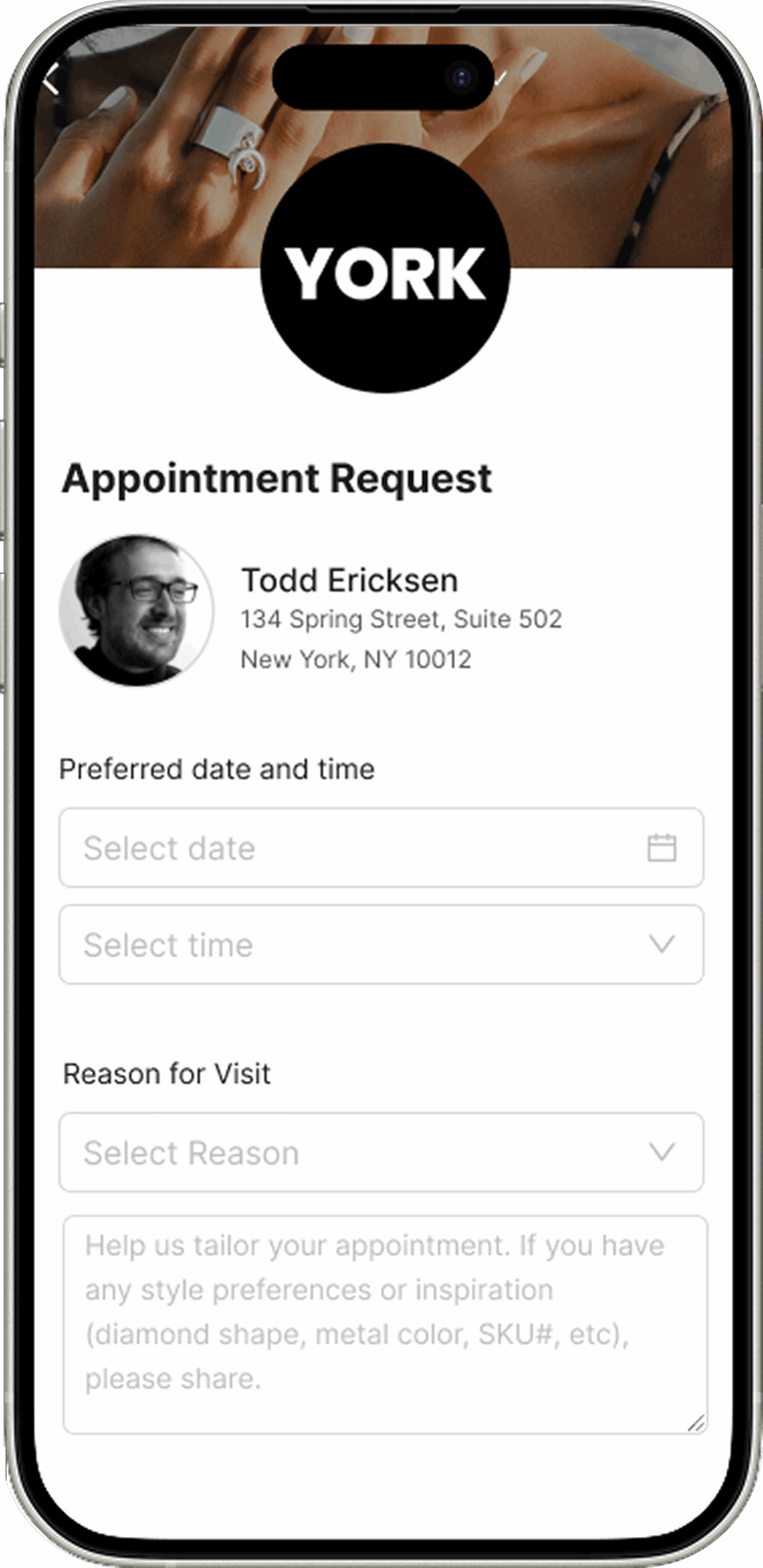
Task: Click the Select time placeholder text
Action: 168,944
